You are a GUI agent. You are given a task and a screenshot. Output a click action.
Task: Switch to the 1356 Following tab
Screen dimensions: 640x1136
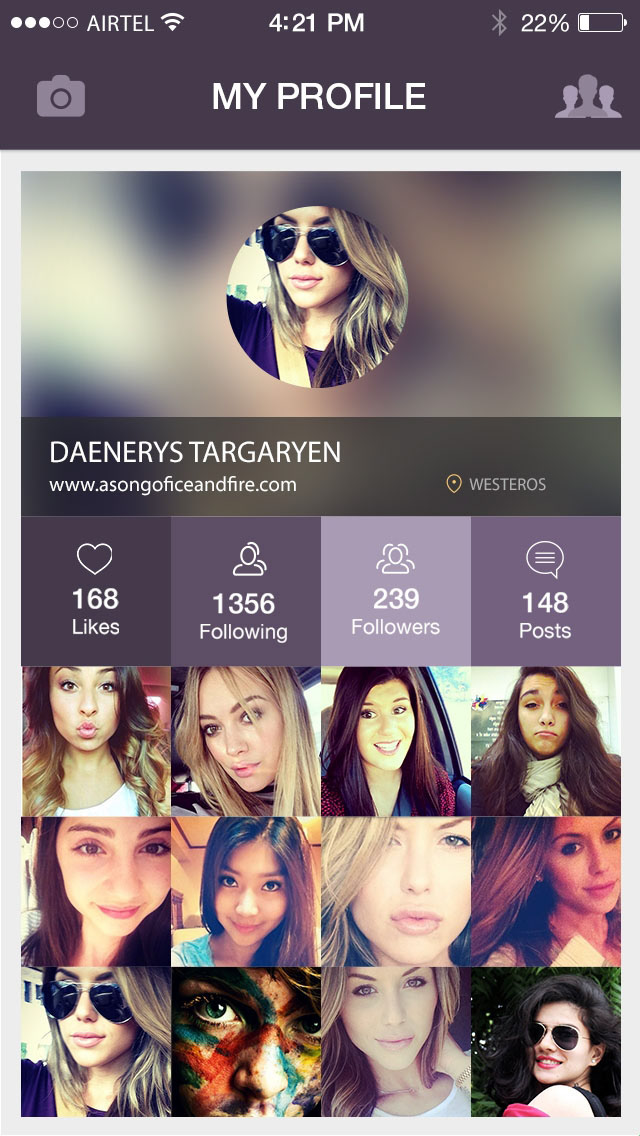coord(246,590)
